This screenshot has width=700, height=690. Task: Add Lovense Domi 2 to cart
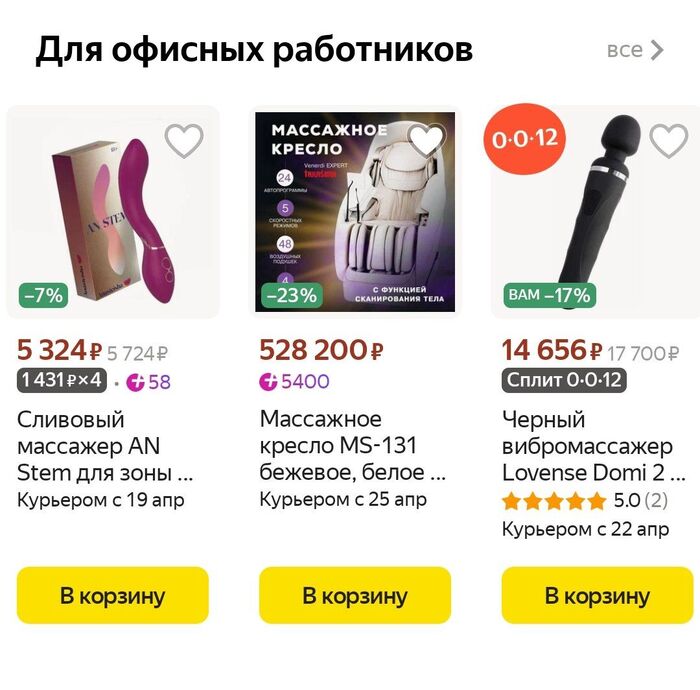(596, 596)
